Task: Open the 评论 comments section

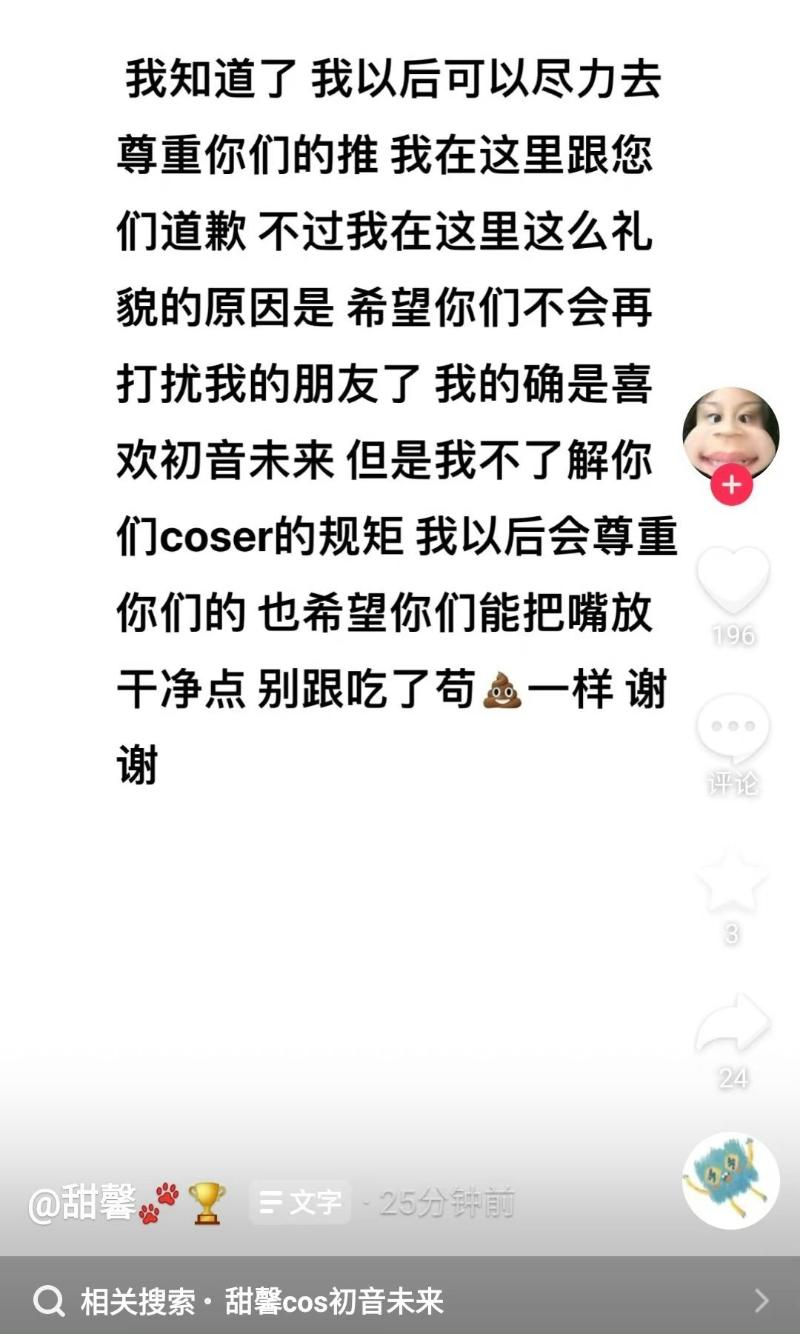Action: (733, 730)
